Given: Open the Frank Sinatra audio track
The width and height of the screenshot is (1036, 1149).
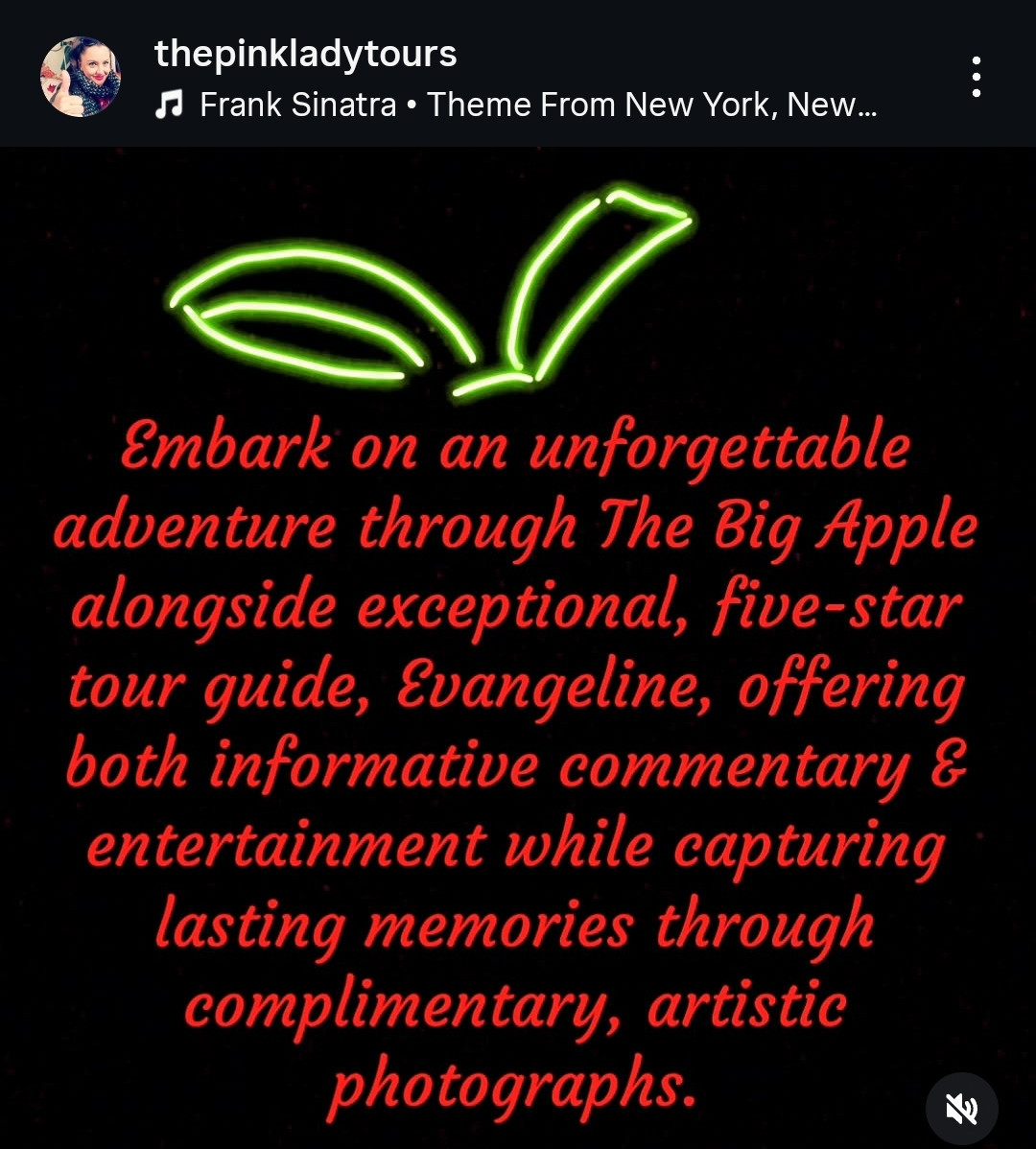Looking at the screenshot, I should click(x=537, y=105).
